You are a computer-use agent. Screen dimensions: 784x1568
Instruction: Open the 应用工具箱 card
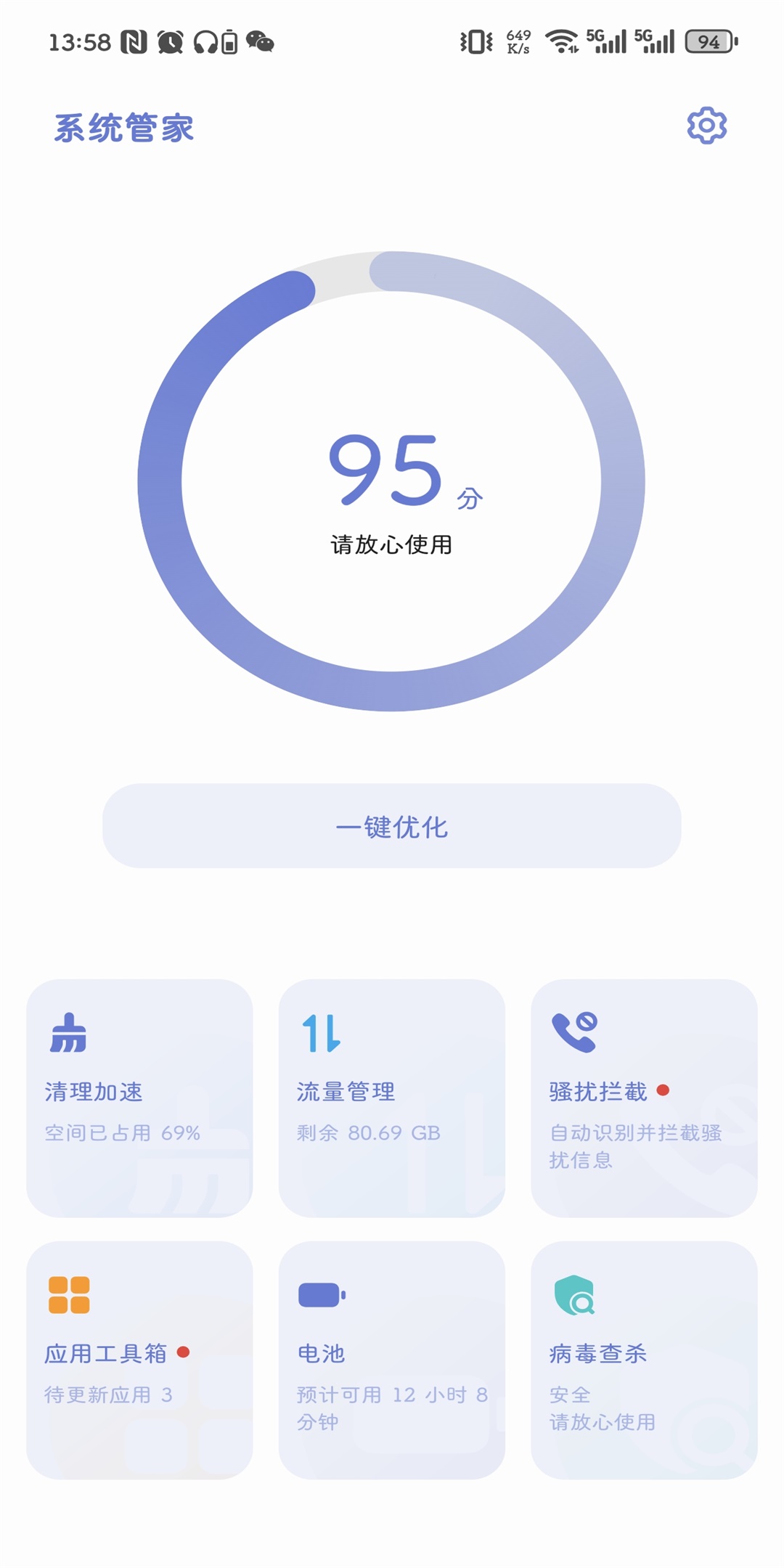tap(139, 1360)
